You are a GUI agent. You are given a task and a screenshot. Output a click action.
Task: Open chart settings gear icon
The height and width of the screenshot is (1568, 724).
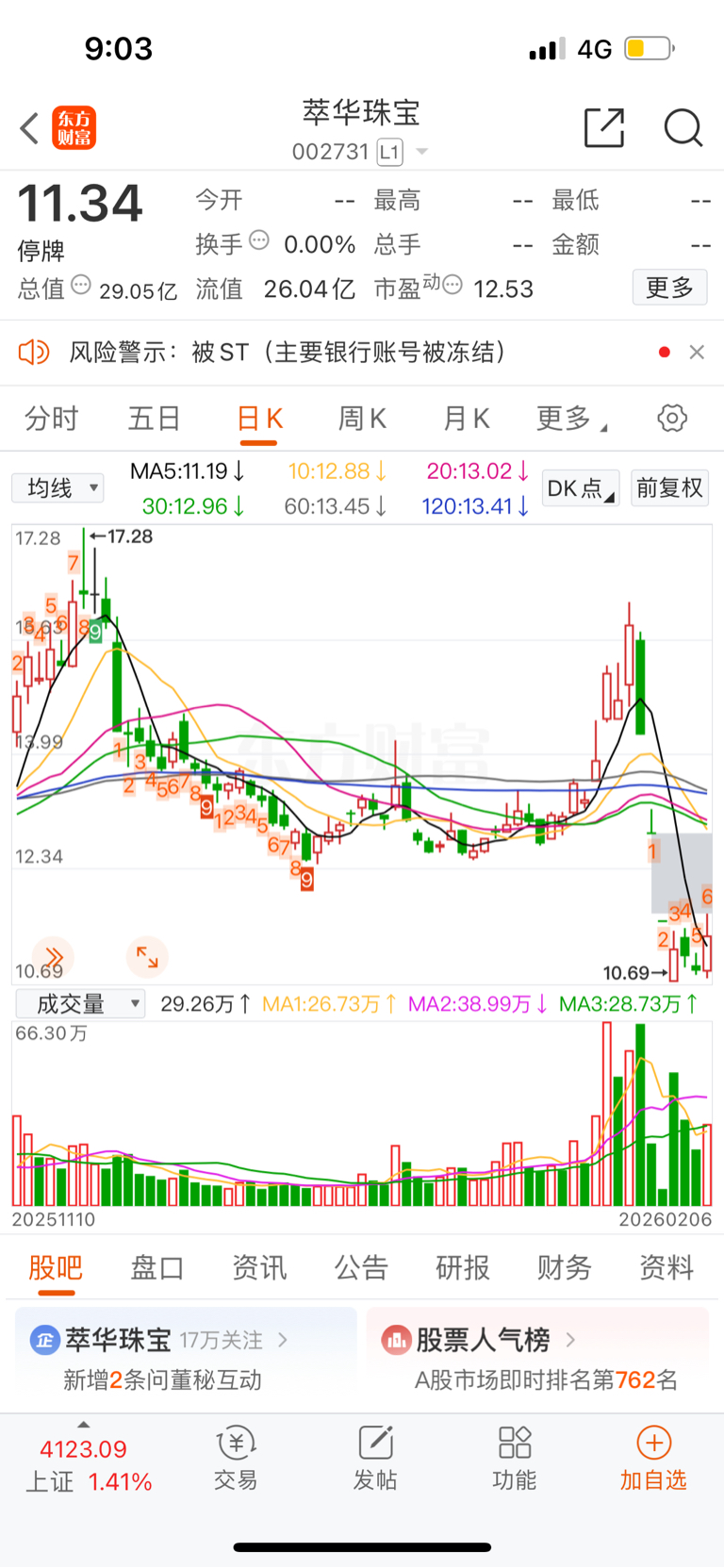(671, 418)
